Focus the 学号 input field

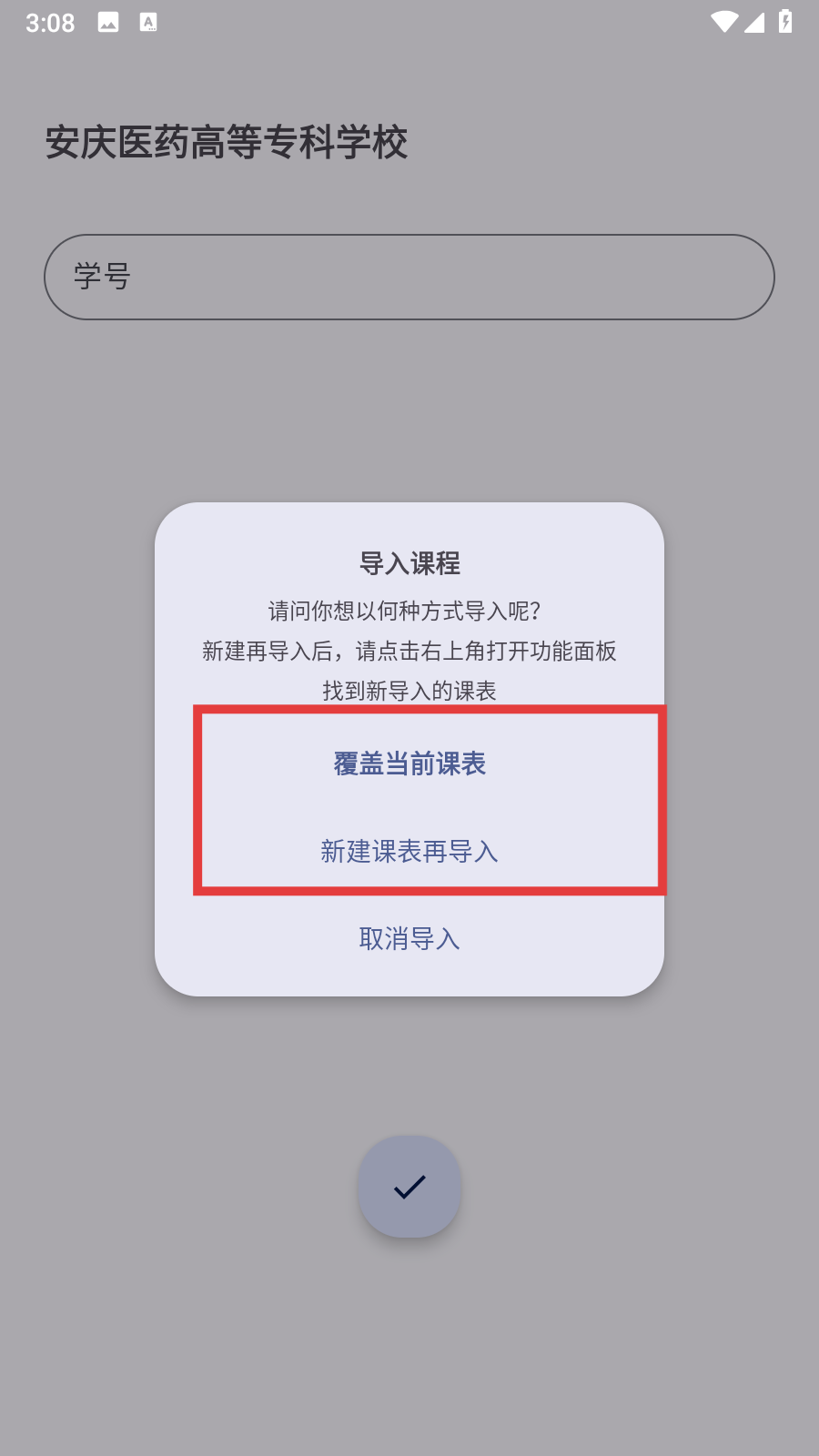pyautogui.click(x=409, y=277)
